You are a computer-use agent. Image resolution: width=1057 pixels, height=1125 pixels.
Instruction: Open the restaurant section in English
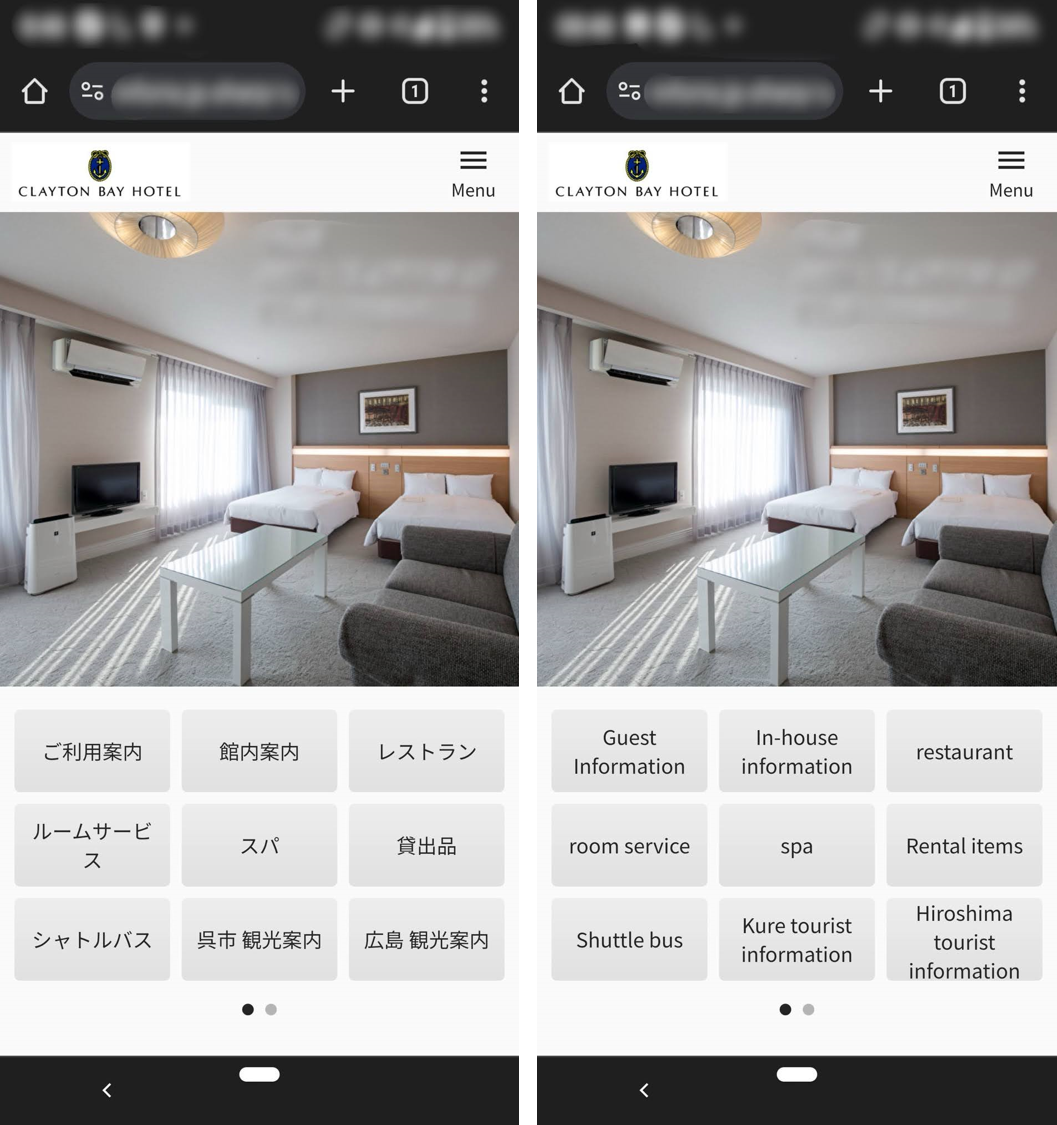pos(964,751)
